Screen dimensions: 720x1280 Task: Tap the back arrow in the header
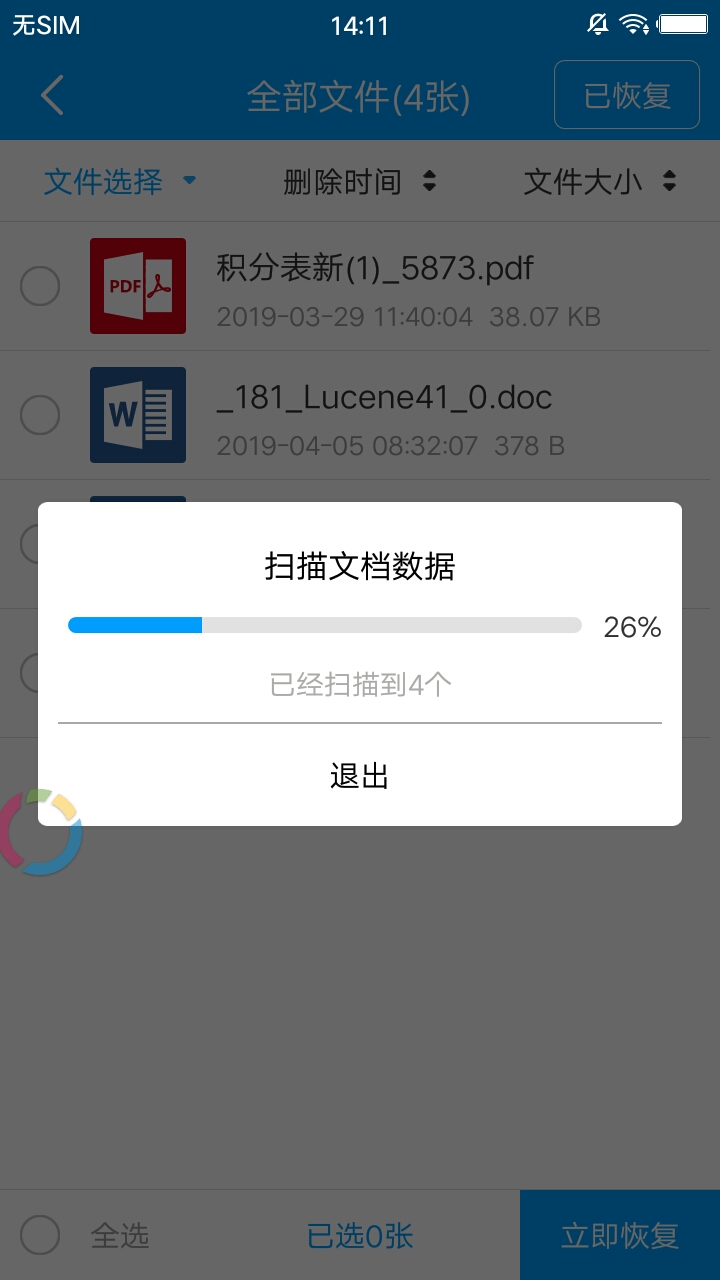tap(50, 96)
